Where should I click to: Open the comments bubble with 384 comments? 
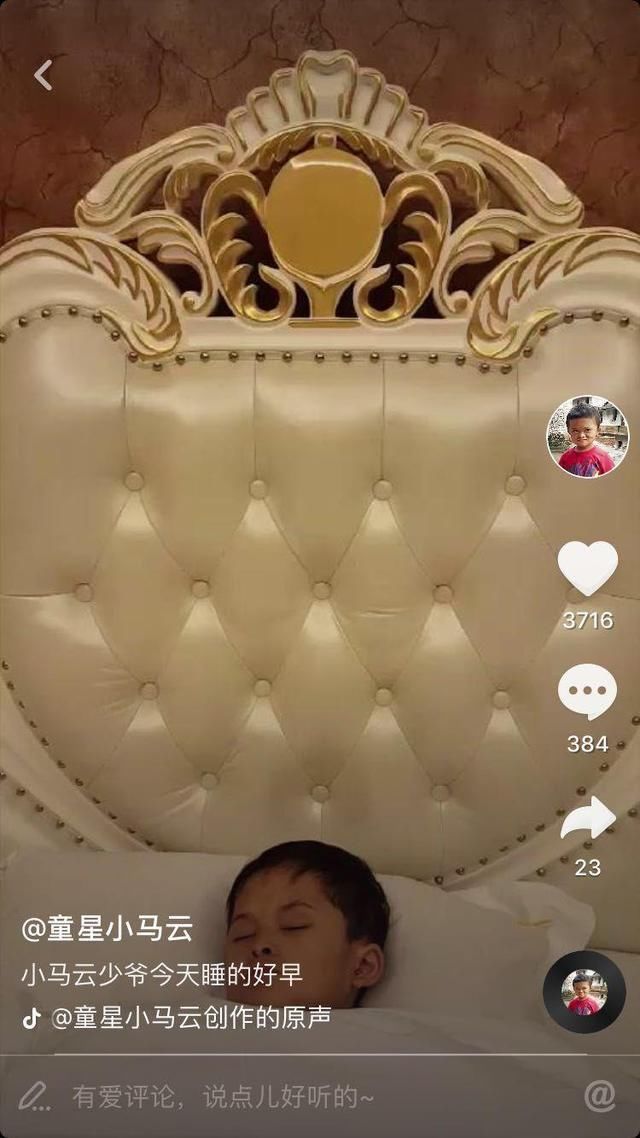[x=587, y=692]
